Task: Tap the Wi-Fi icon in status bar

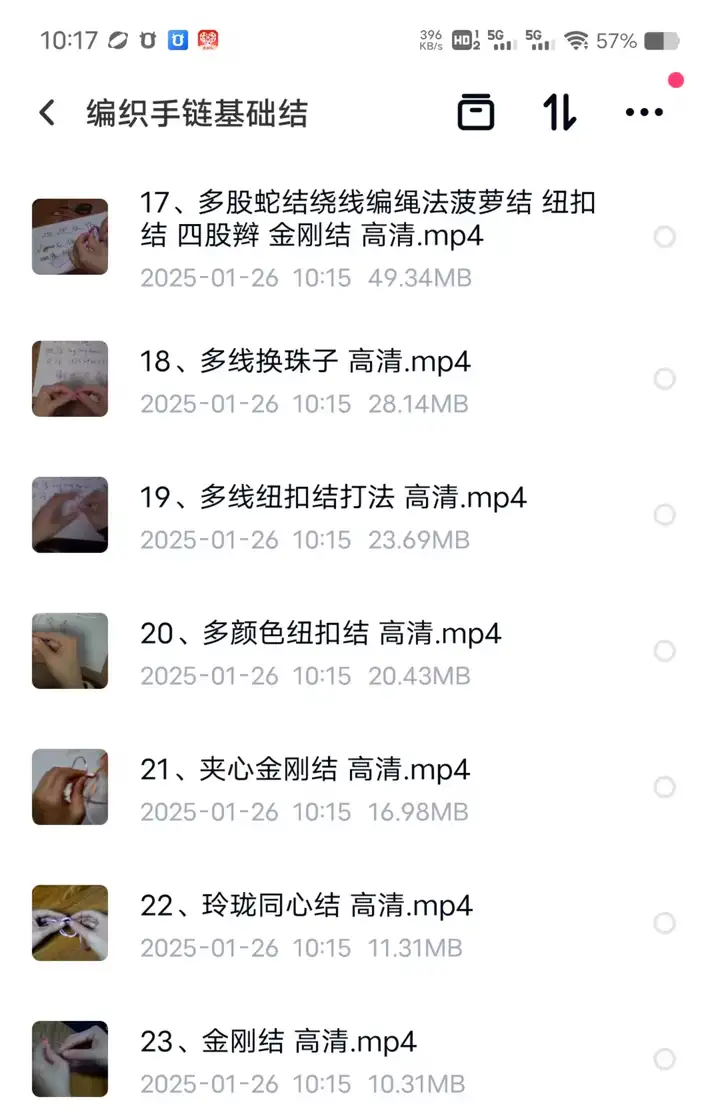Action: (x=578, y=40)
